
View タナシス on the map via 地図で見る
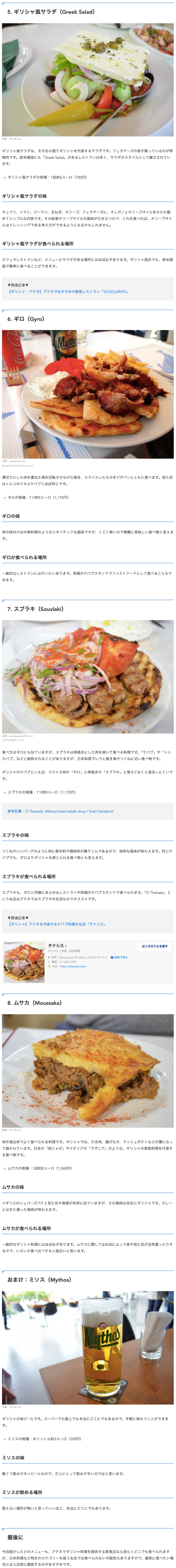pos(120,957)
